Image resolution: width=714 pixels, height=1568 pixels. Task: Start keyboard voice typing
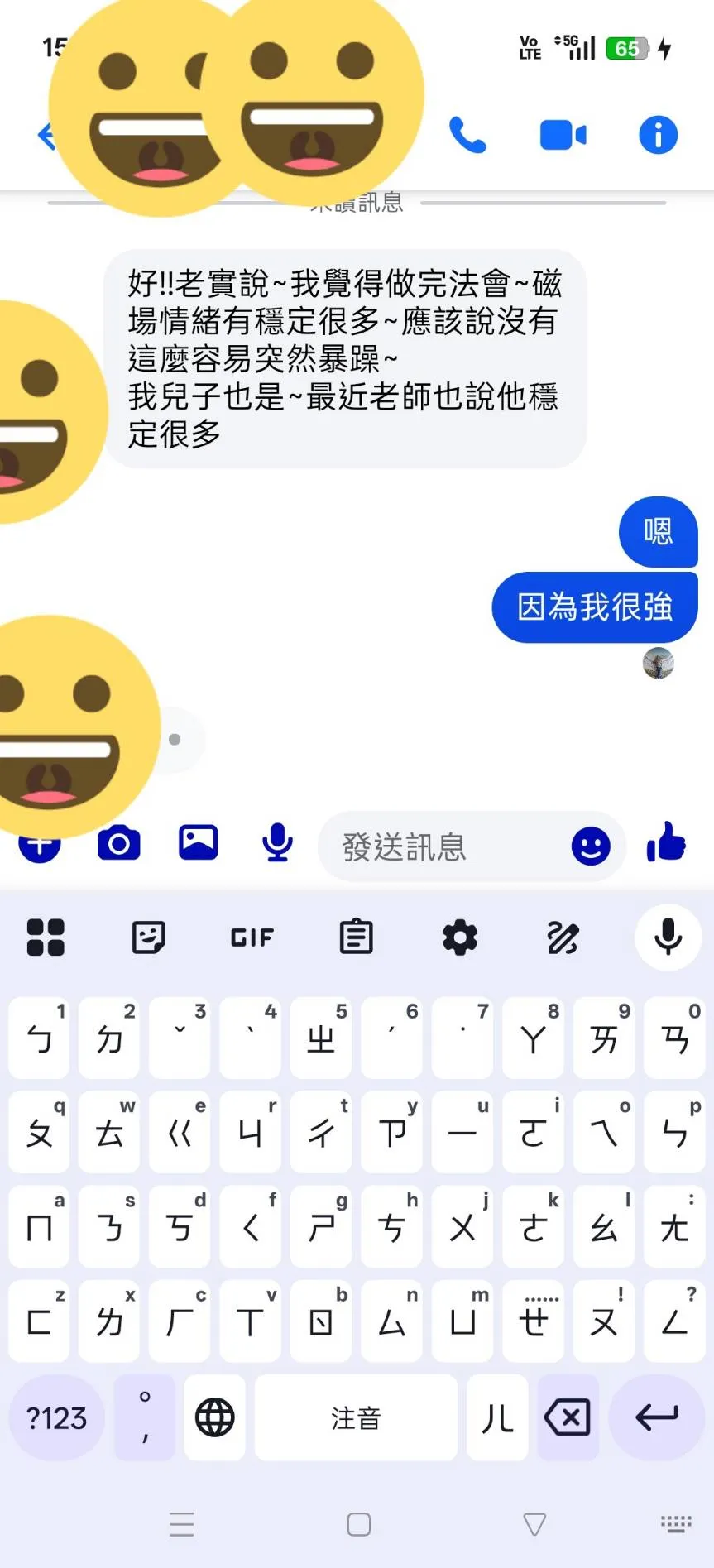tap(668, 937)
